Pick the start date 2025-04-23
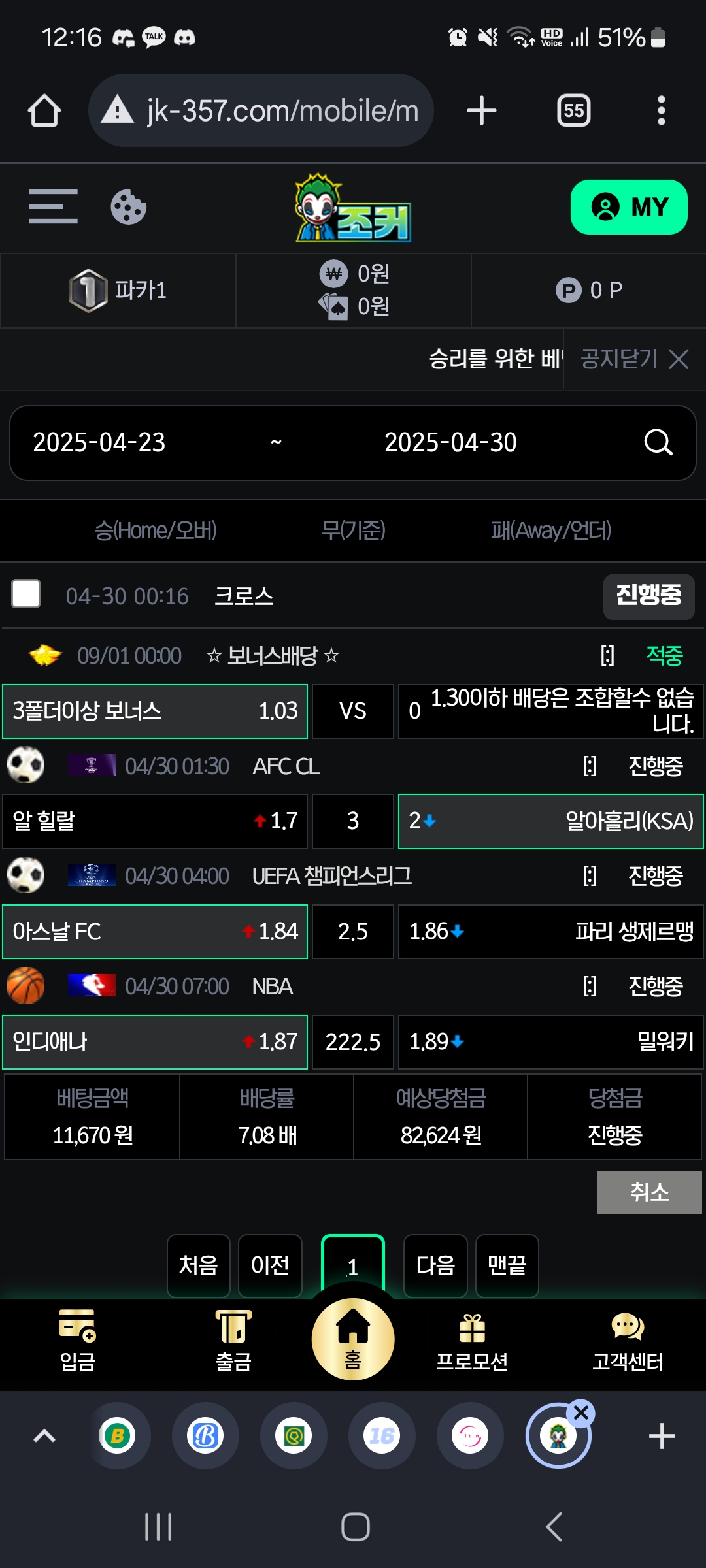Image resolution: width=706 pixels, height=1568 pixels. [x=99, y=442]
